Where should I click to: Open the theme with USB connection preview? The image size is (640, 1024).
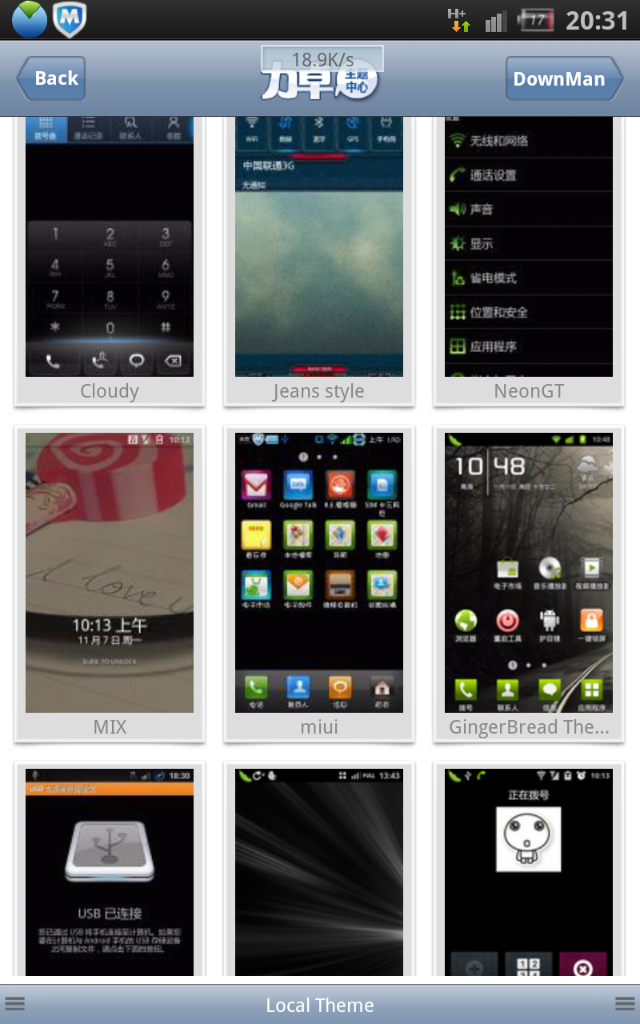click(x=109, y=872)
